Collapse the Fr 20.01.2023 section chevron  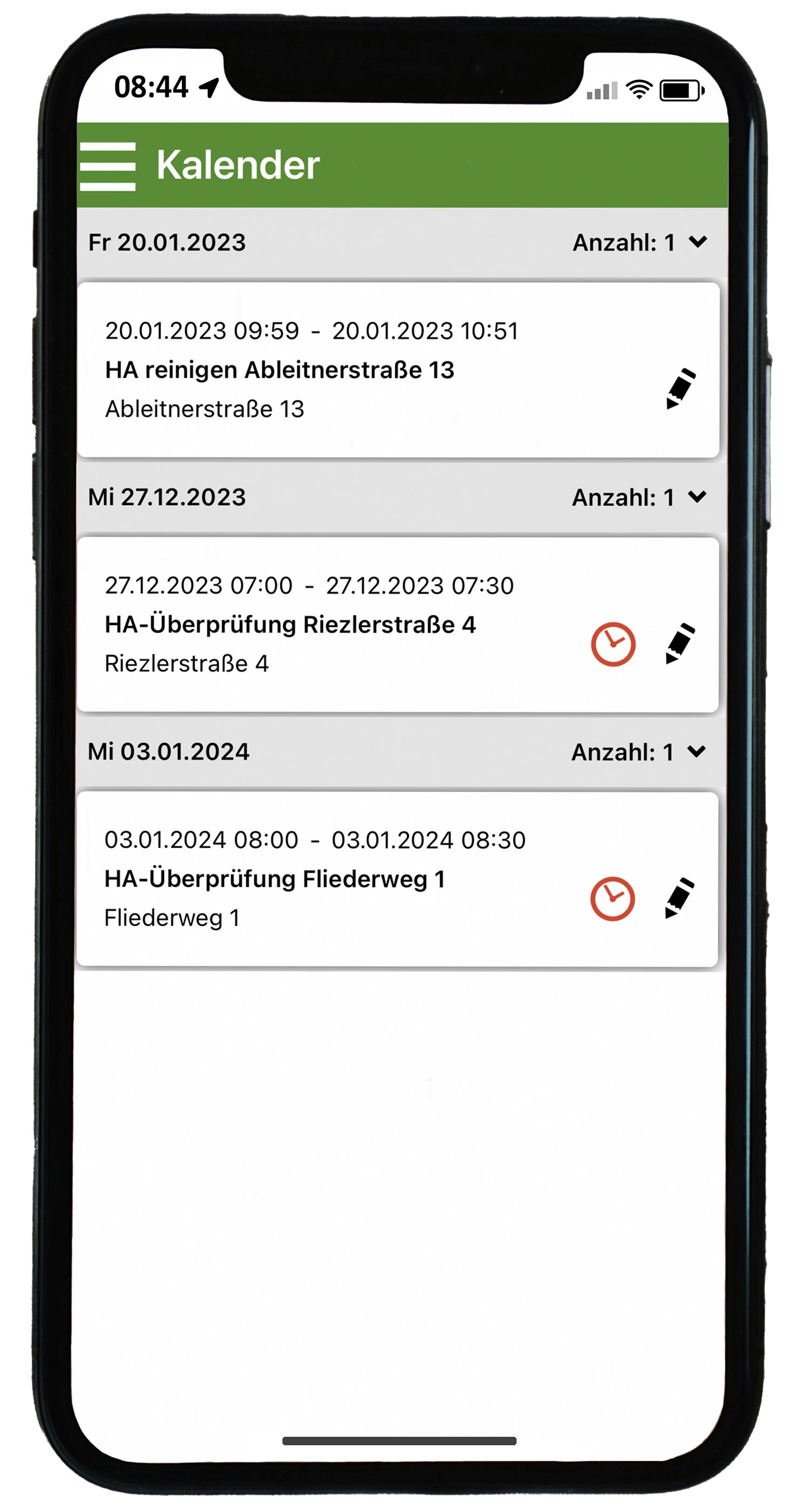697,242
